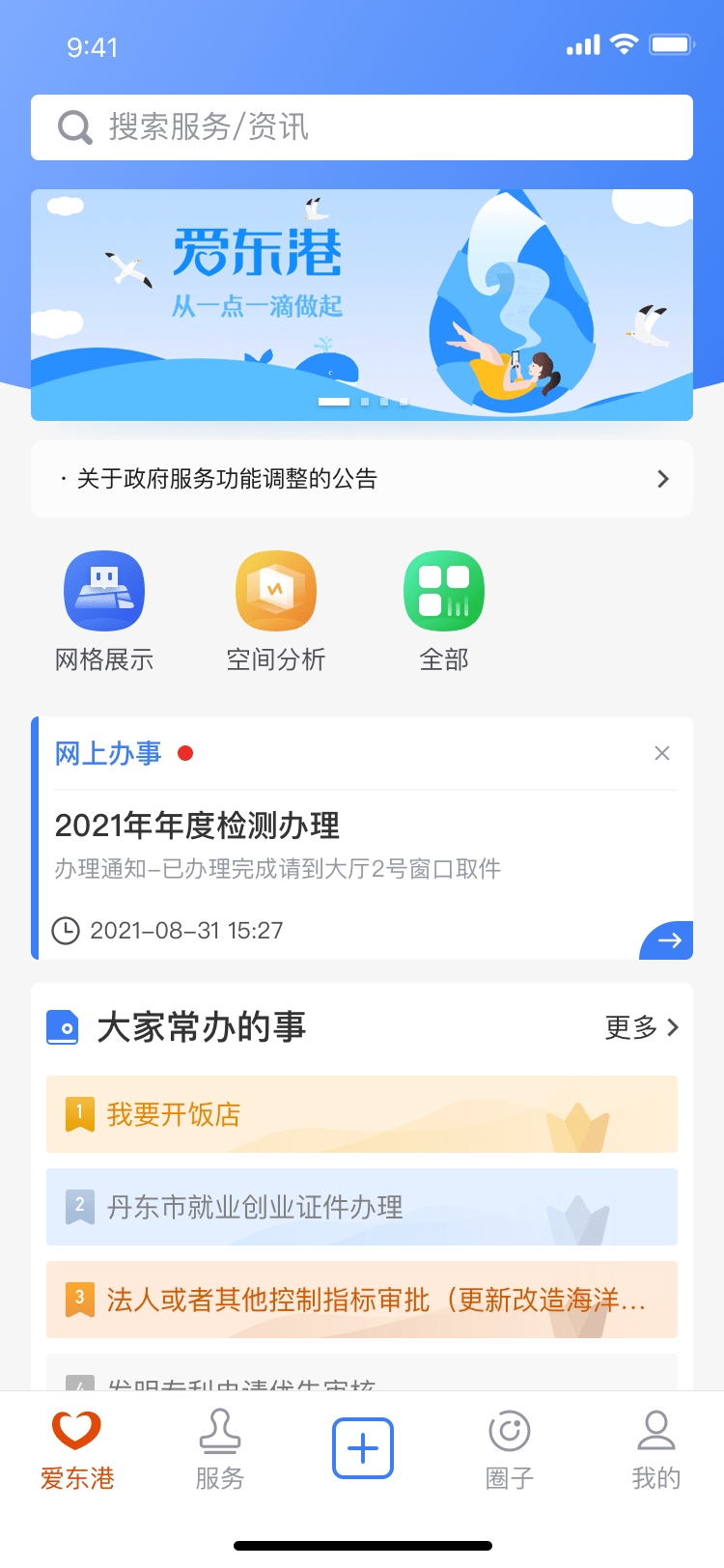Image resolution: width=724 pixels, height=1568 pixels.
Task: View 更多 frequently handled matters
Action: coord(642,1027)
